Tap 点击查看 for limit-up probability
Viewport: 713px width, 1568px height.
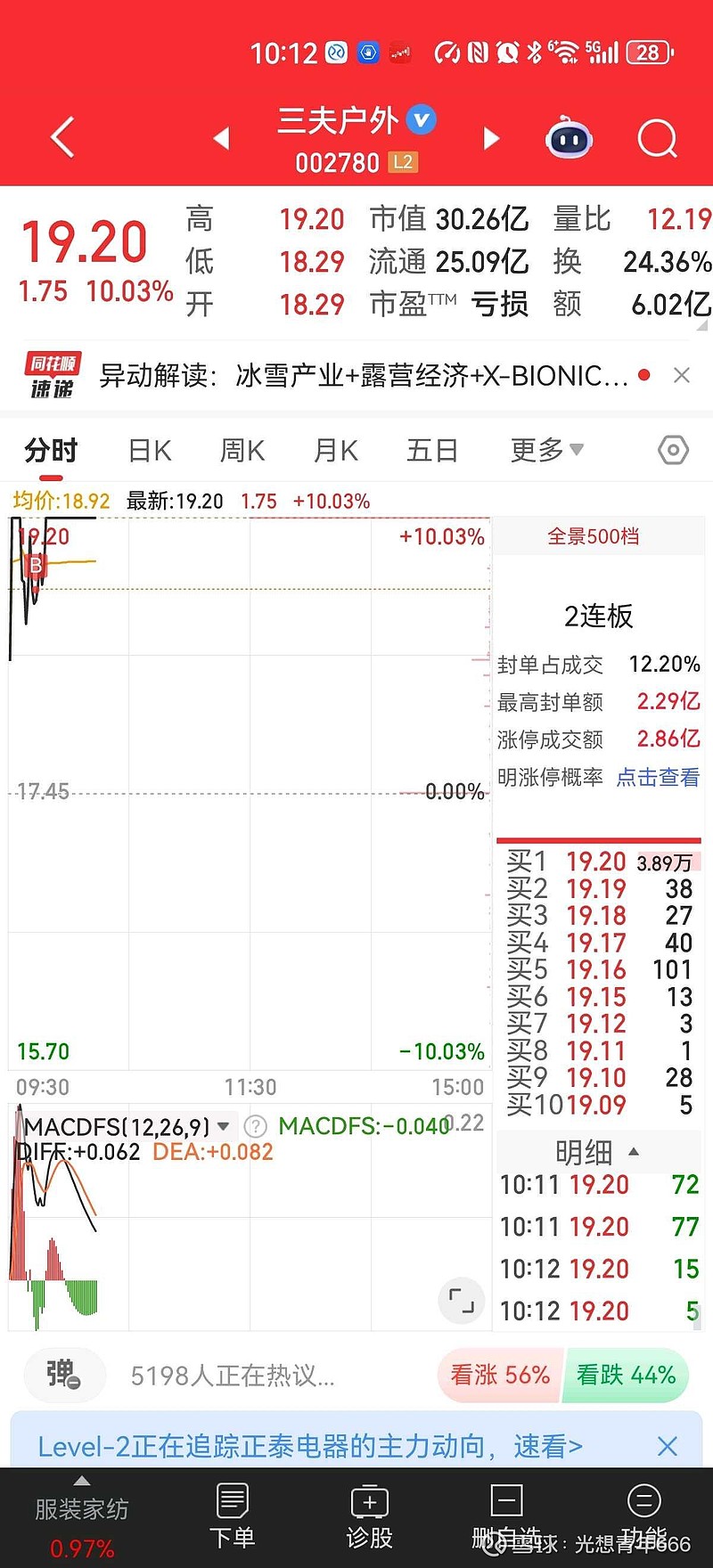click(657, 777)
